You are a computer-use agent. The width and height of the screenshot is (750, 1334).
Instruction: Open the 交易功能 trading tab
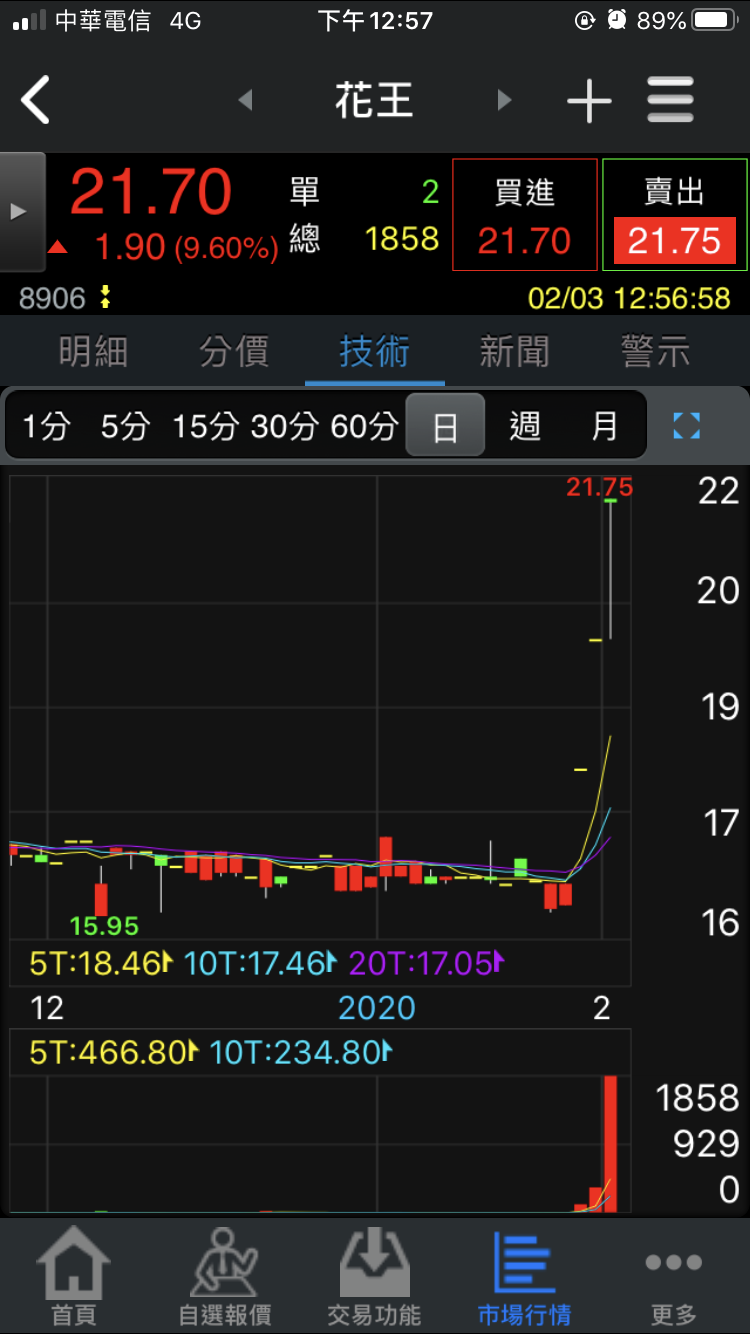click(x=375, y=1276)
